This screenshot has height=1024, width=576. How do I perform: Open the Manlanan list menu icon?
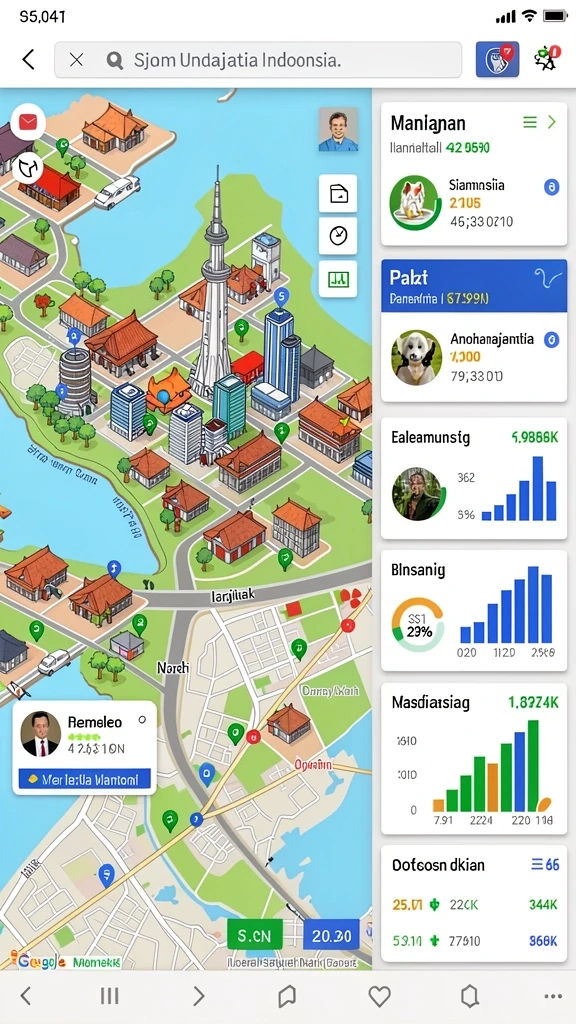click(530, 122)
